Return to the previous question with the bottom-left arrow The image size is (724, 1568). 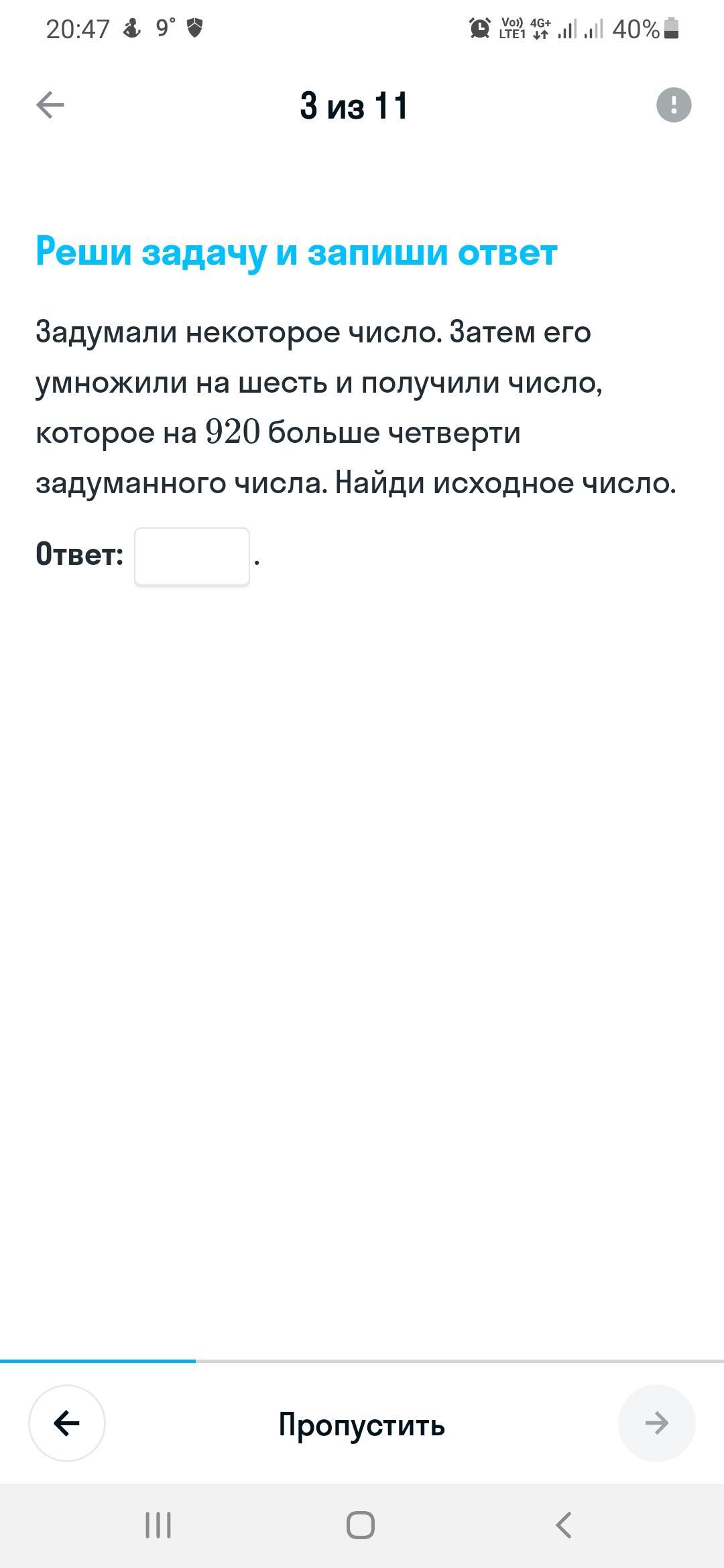[67, 1423]
